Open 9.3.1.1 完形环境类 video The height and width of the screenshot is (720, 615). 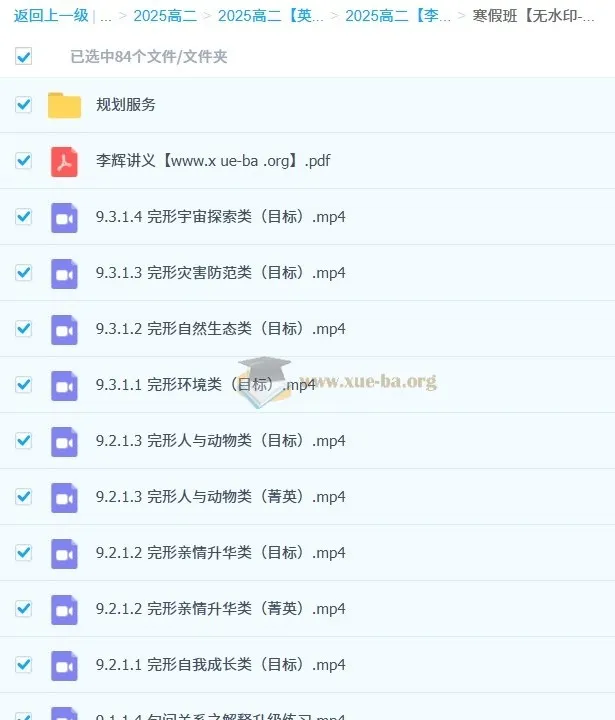coord(205,385)
